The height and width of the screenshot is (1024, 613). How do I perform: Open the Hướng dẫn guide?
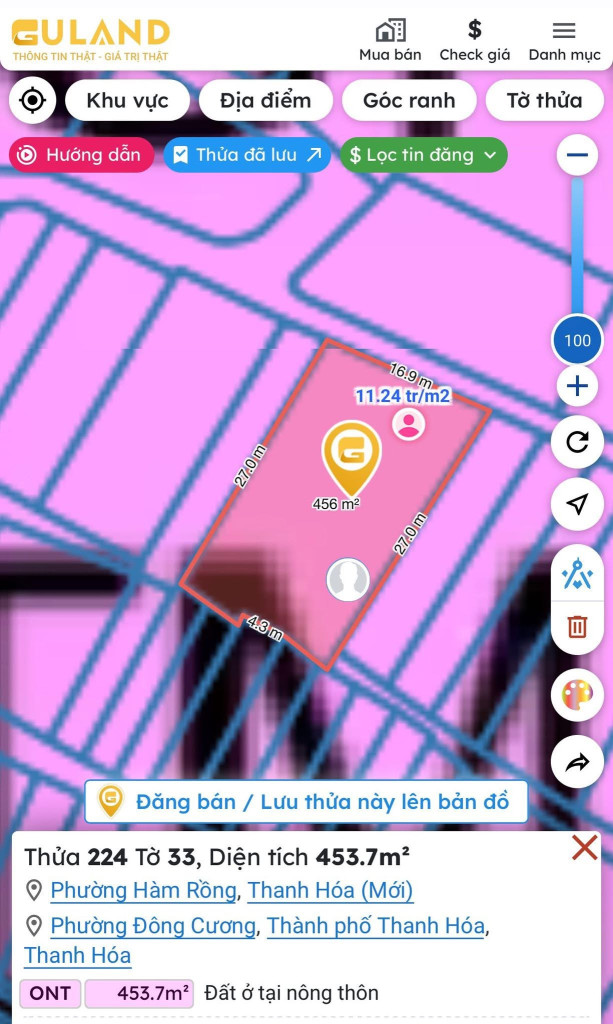pyautogui.click(x=81, y=155)
